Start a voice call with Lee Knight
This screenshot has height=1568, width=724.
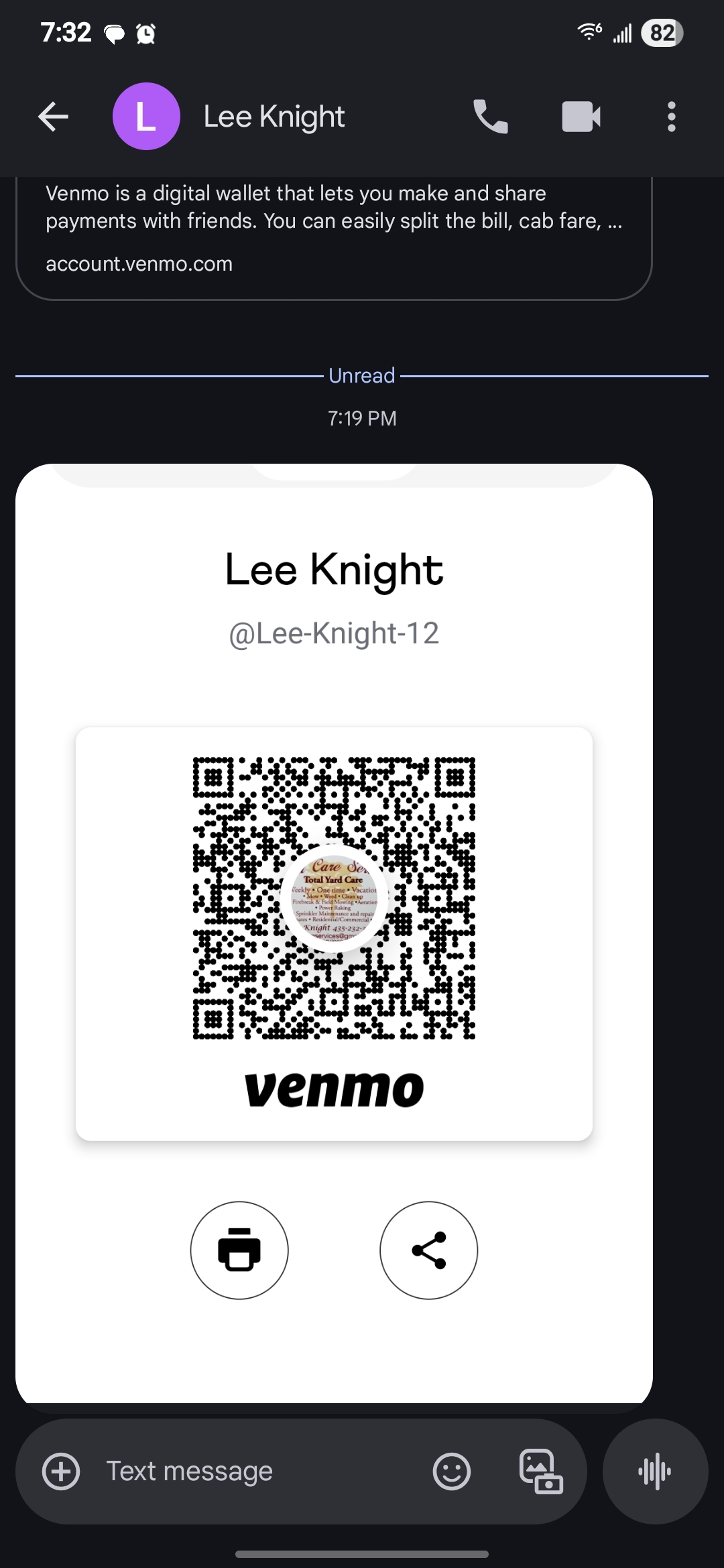(x=490, y=117)
